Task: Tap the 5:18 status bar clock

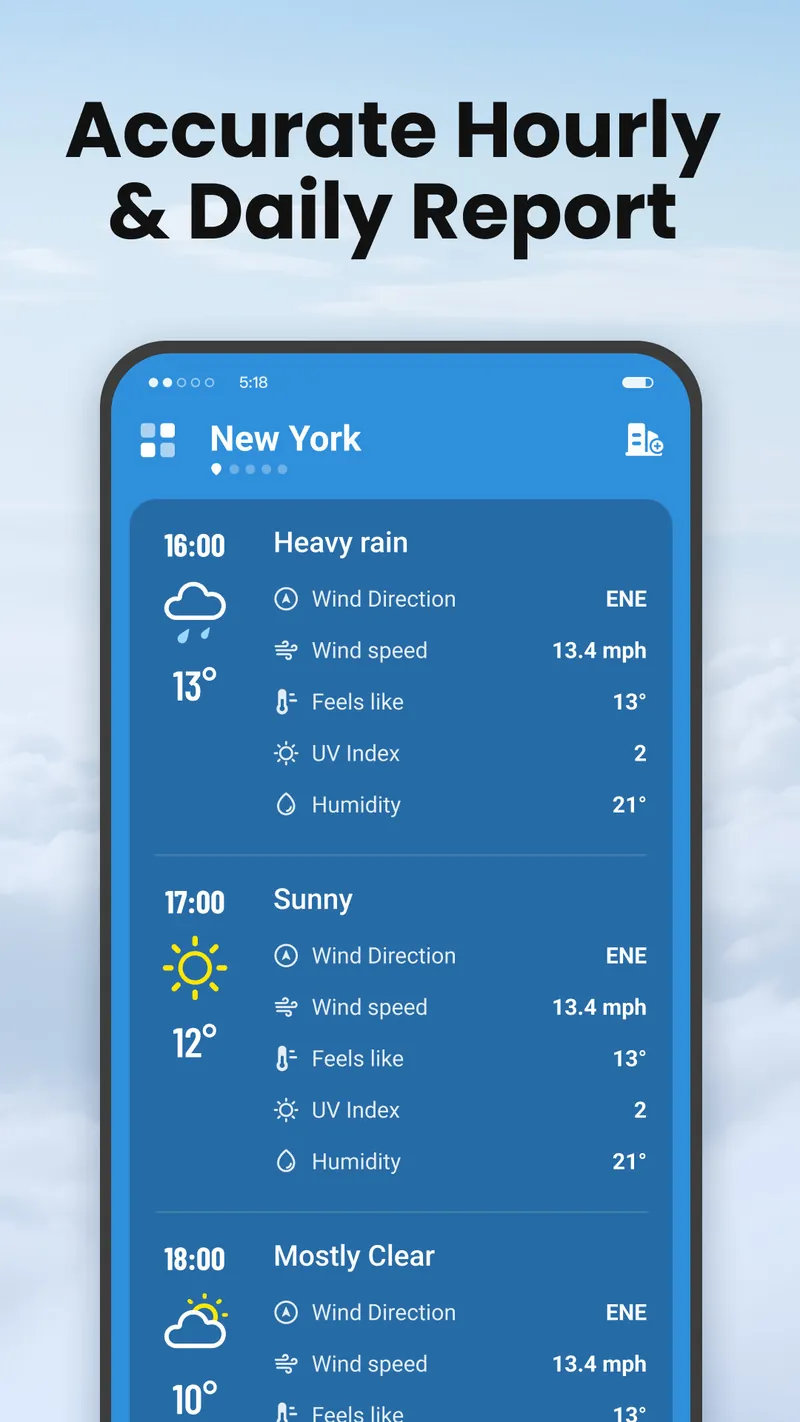Action: pyautogui.click(x=254, y=382)
